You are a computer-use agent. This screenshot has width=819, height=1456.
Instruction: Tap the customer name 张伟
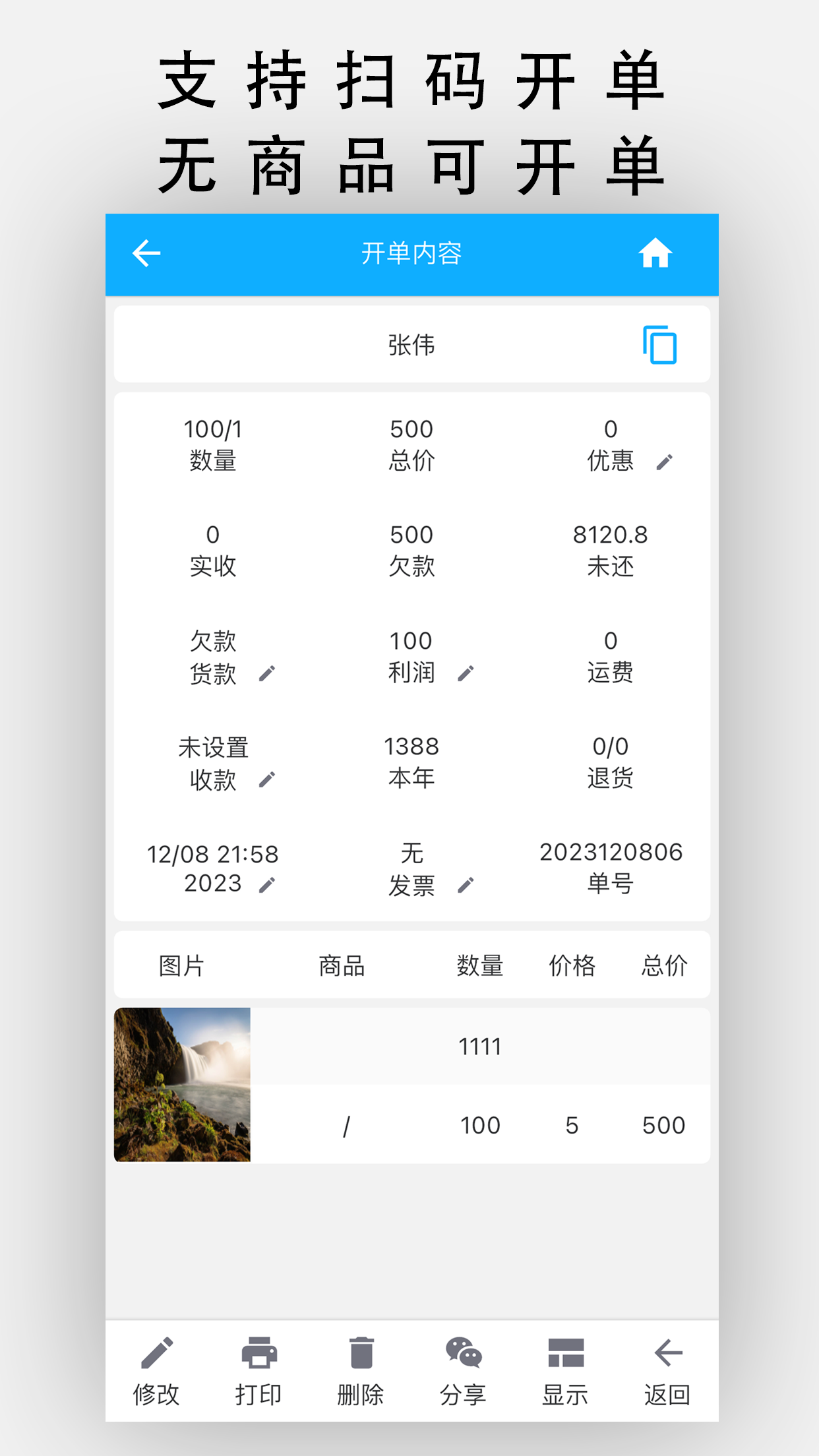point(410,344)
